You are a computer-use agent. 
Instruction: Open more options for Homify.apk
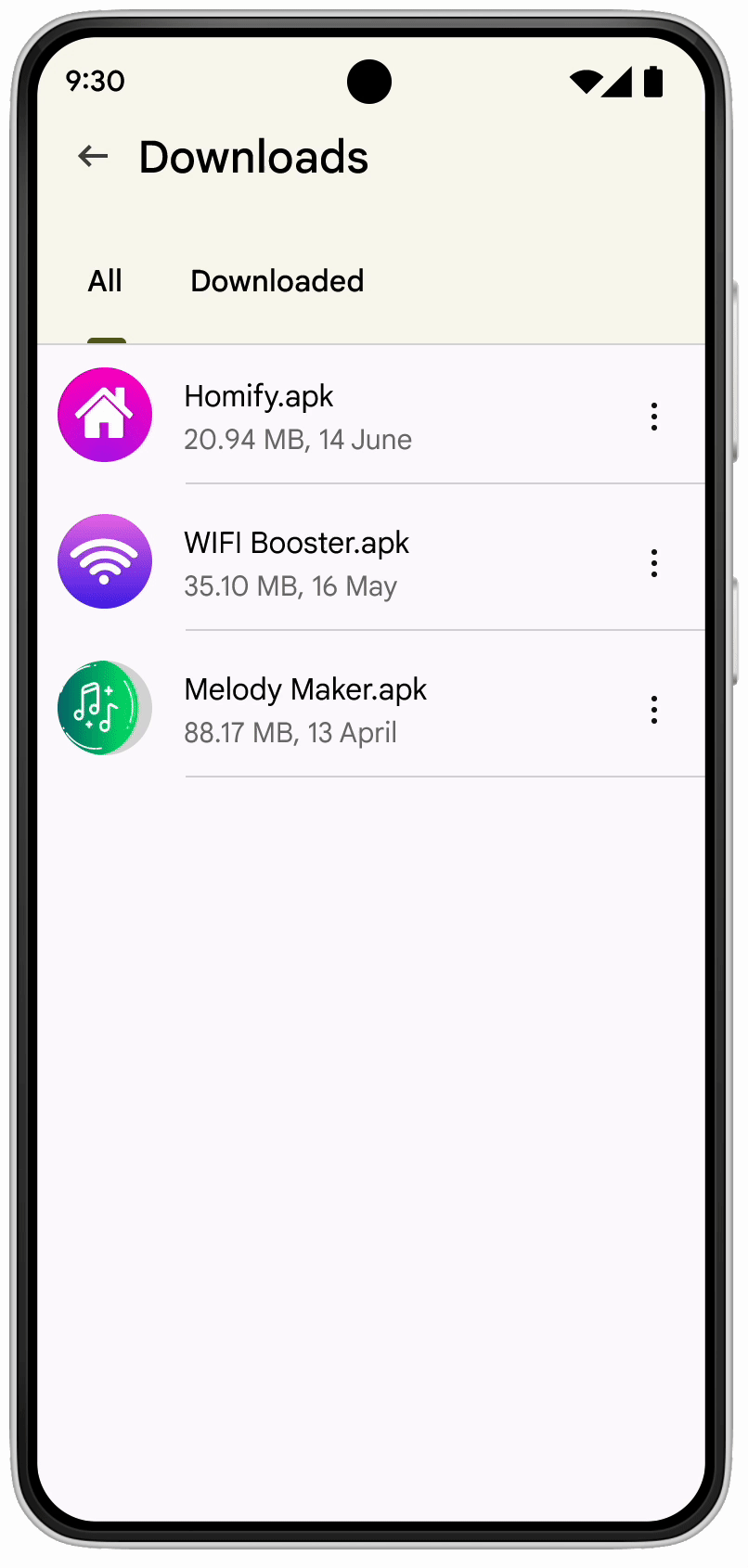point(654,417)
